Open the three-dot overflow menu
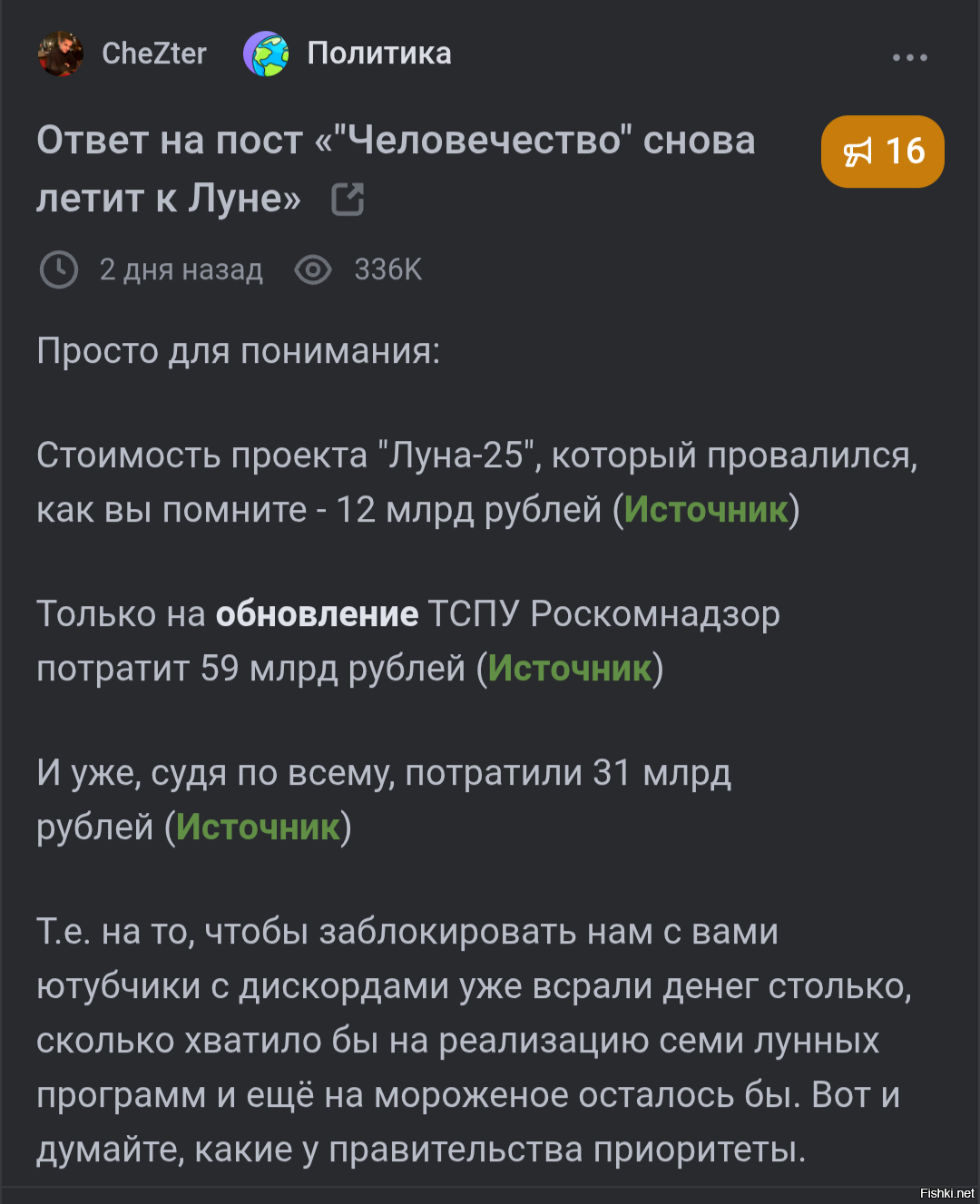Image resolution: width=980 pixels, height=1204 pixels. [x=909, y=57]
